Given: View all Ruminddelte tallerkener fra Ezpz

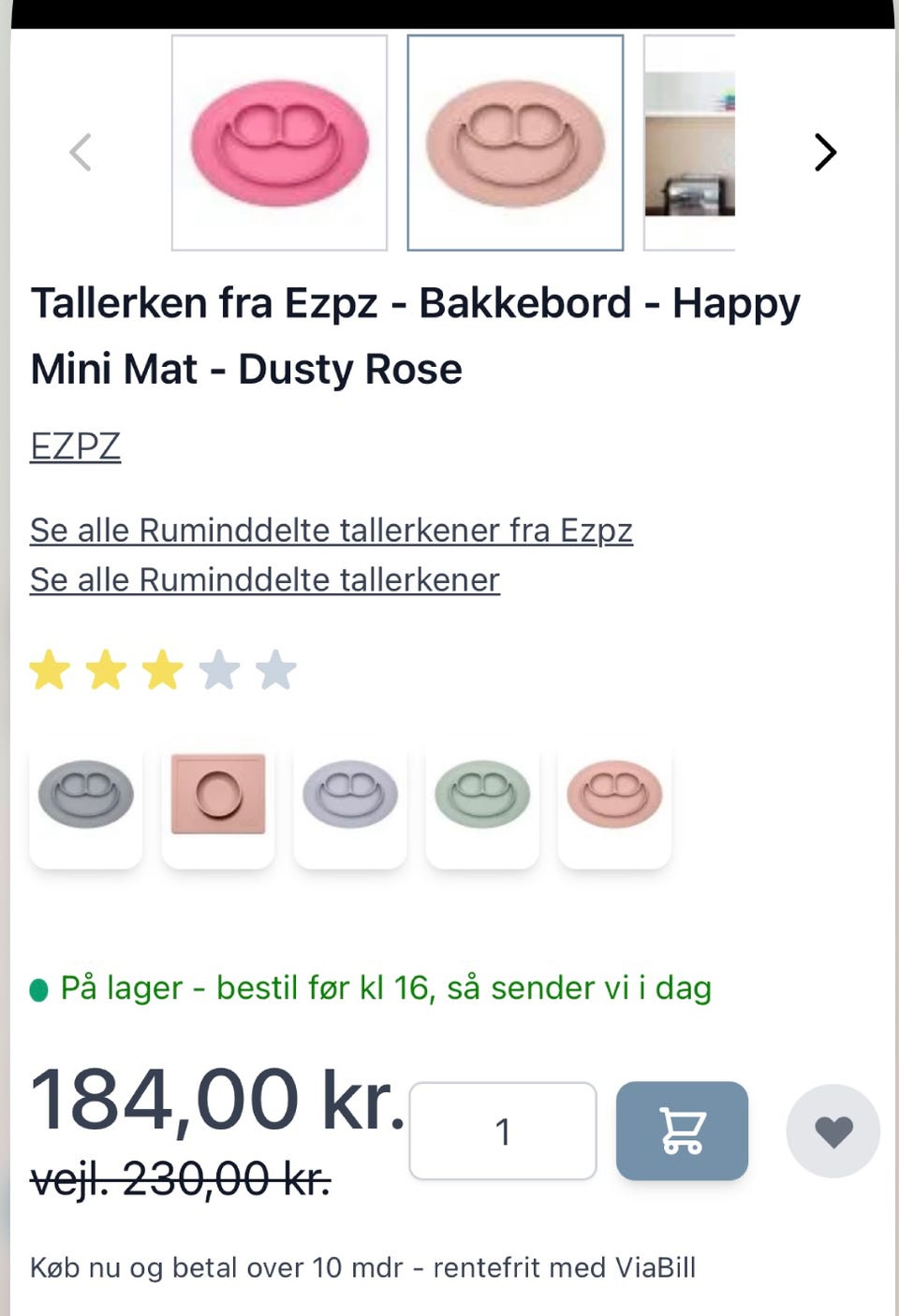Looking at the screenshot, I should click(332, 531).
